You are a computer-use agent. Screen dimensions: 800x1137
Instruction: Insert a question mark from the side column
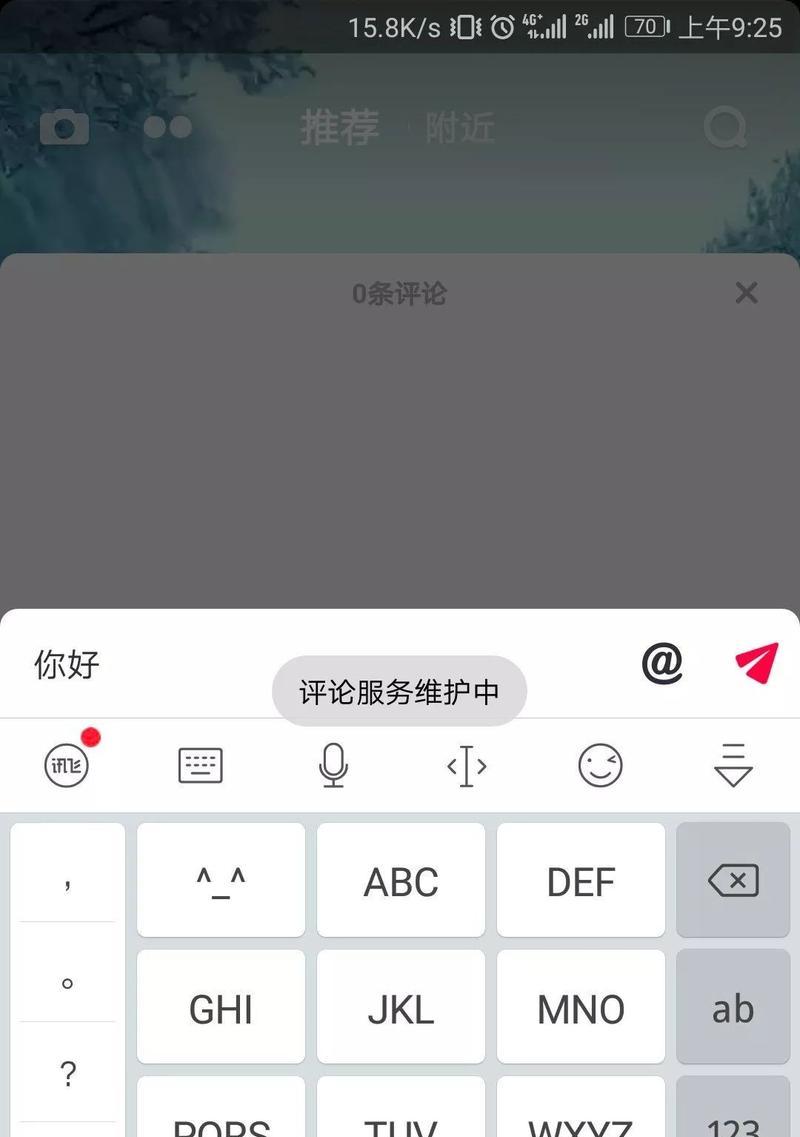pyautogui.click(x=68, y=1073)
